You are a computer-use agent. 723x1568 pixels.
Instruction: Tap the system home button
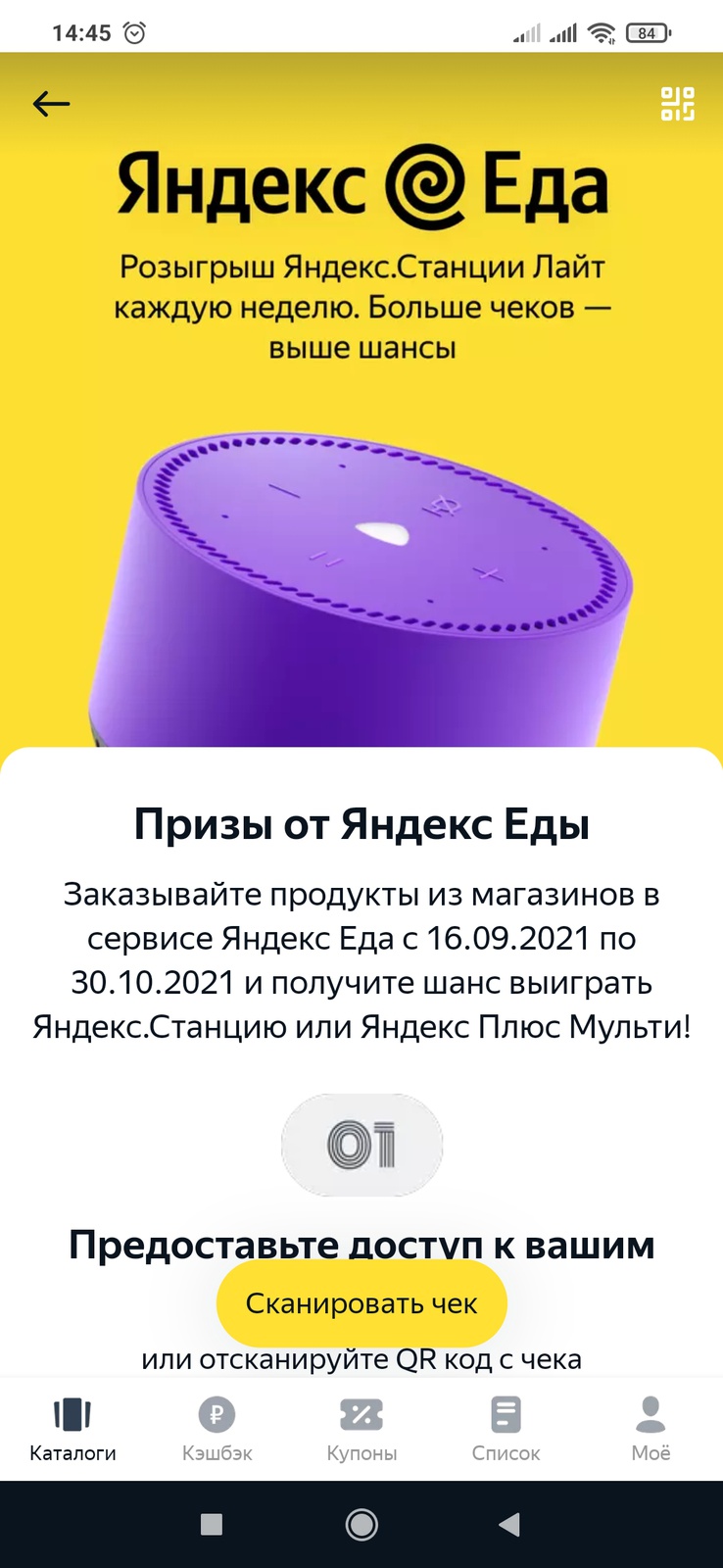(361, 1524)
